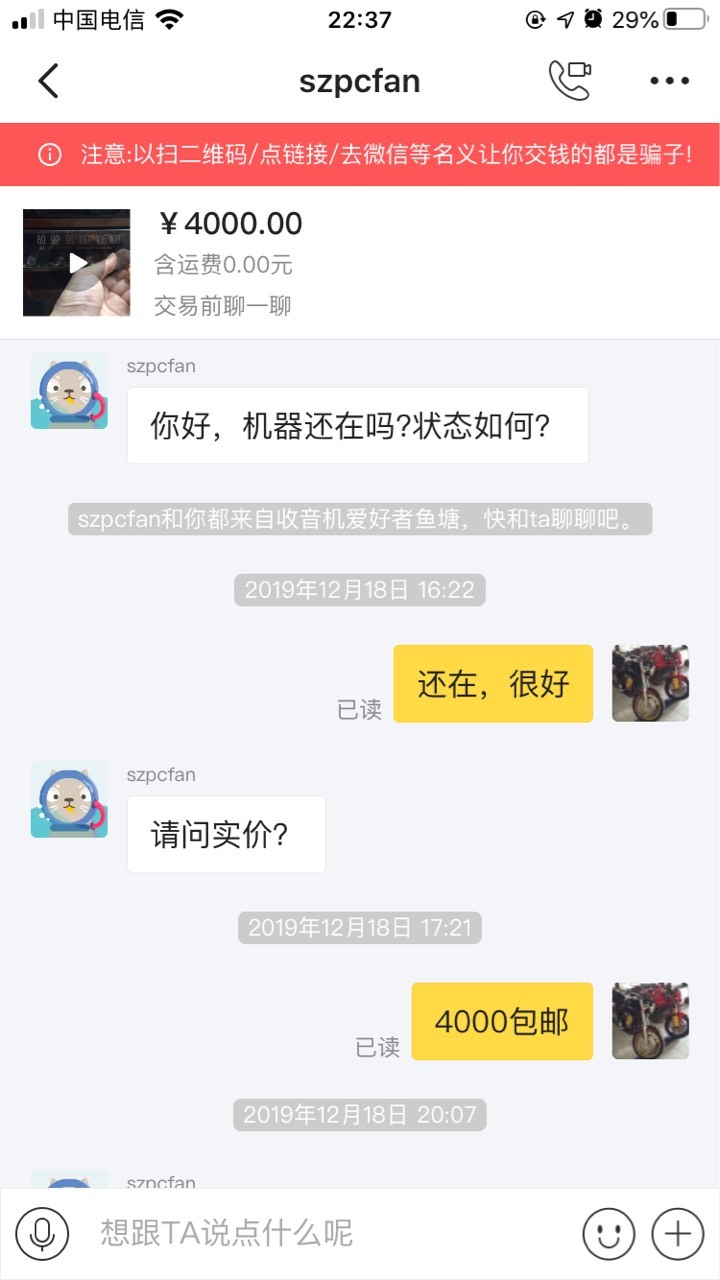Screen dimensions: 720x1280
Task: Open the three-dot overflow menu
Action: click(669, 81)
